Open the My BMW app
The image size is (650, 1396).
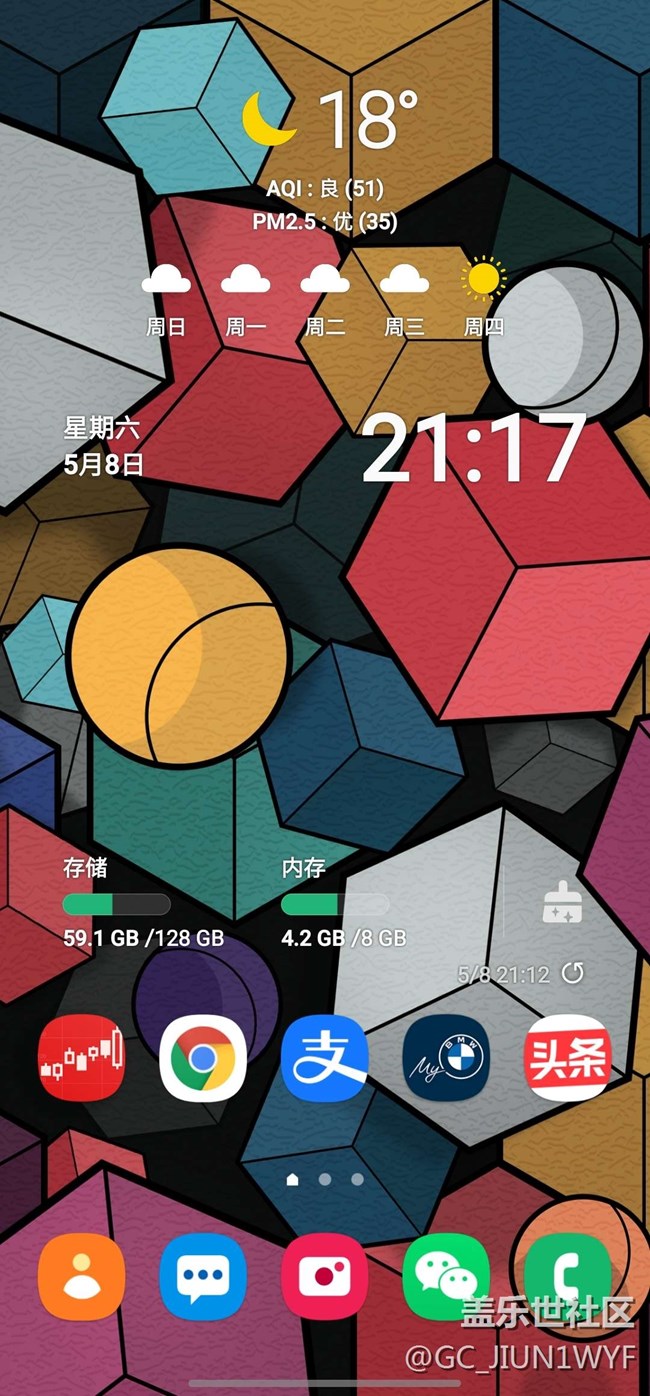[x=446, y=1058]
